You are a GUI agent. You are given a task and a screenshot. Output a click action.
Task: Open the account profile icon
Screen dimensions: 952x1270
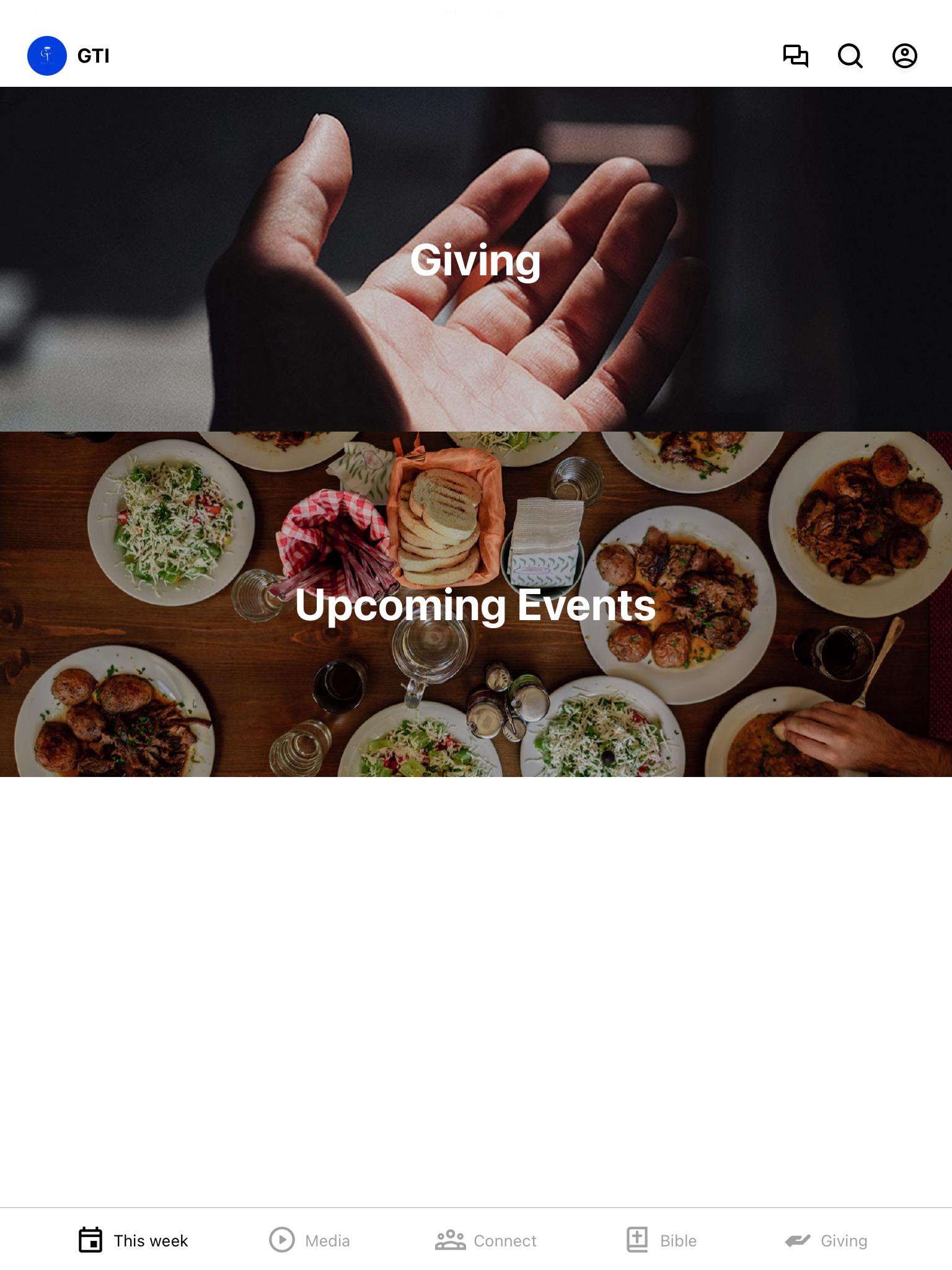pos(904,56)
